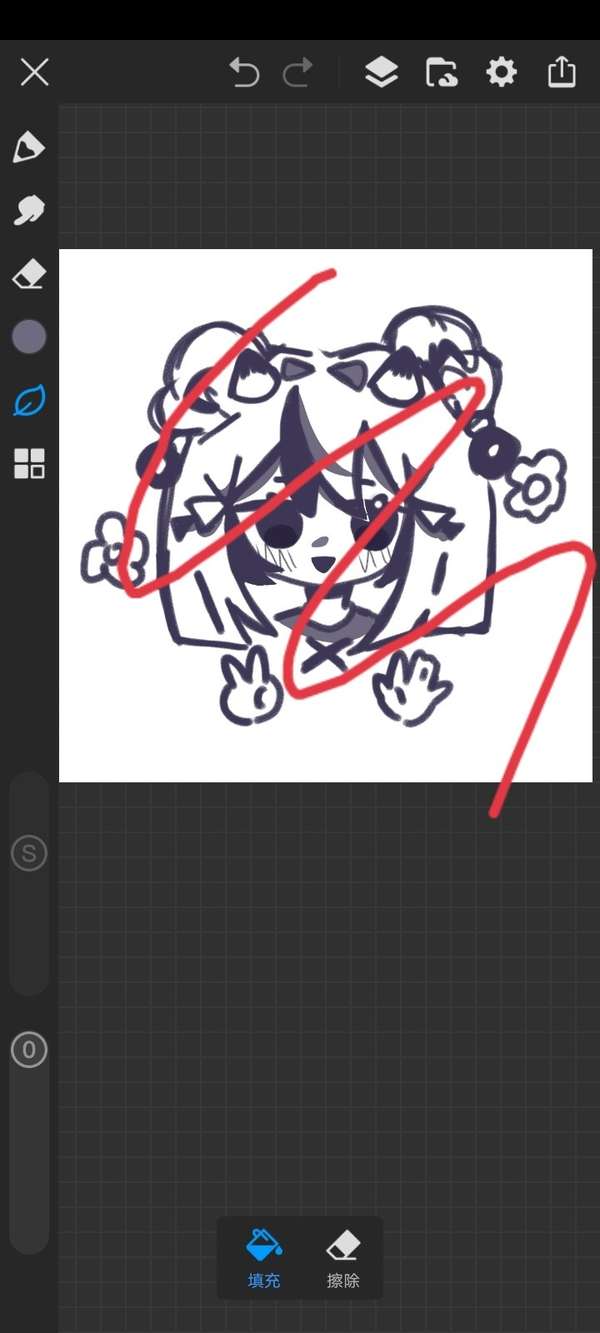Image resolution: width=600 pixels, height=1333 pixels.
Task: Redo the undone action
Action: coord(298,72)
